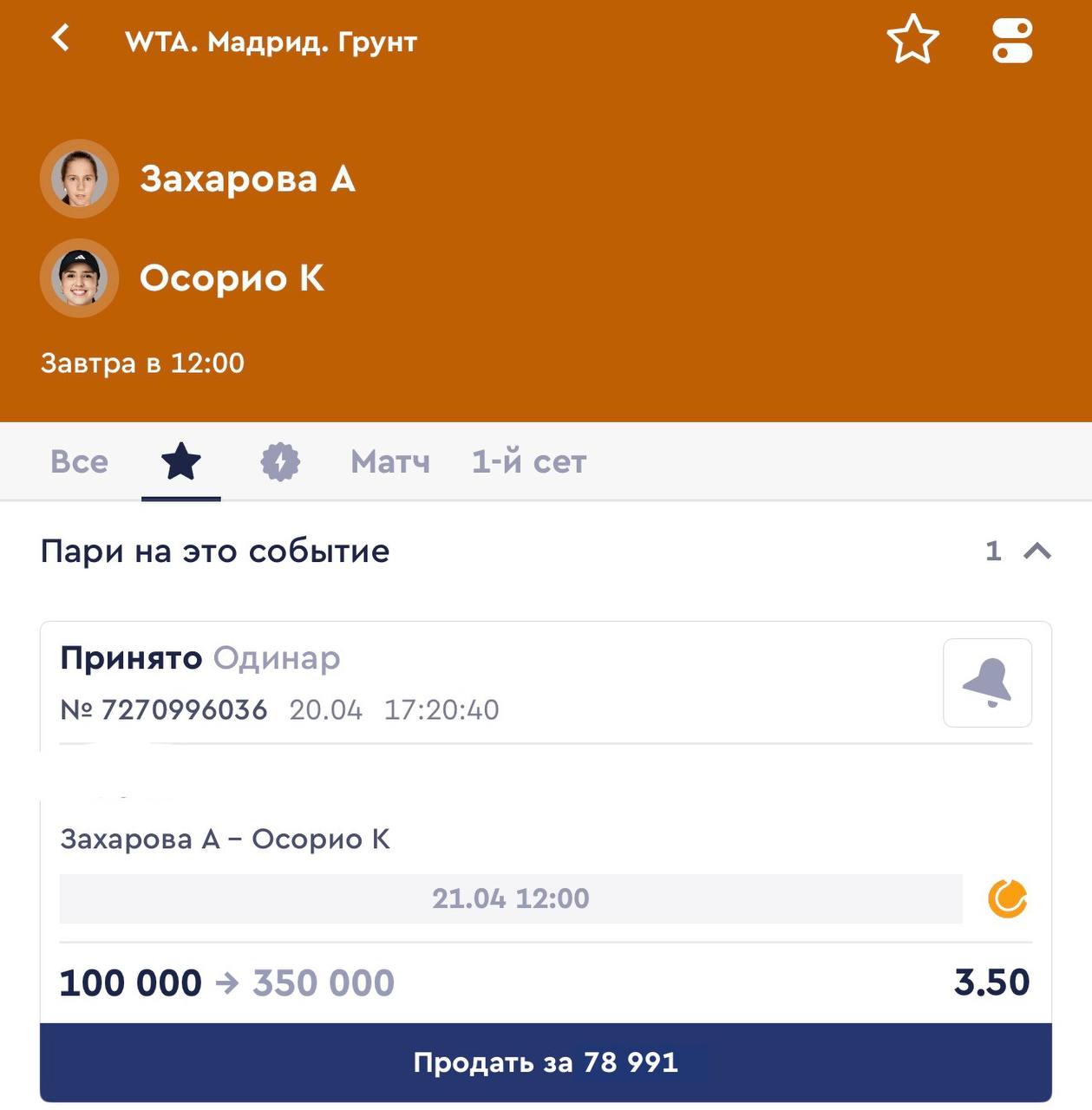The image size is (1092, 1110).
Task: Enable bet notifications with the bell
Action: pos(987,682)
